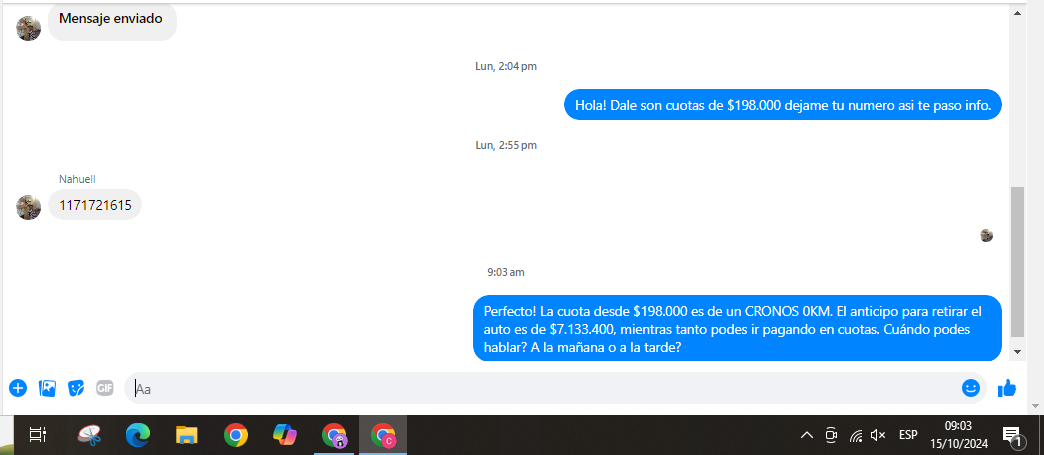This screenshot has width=1044, height=455.
Task: Click the scrollbar's down arrow
Action: 1018,352
